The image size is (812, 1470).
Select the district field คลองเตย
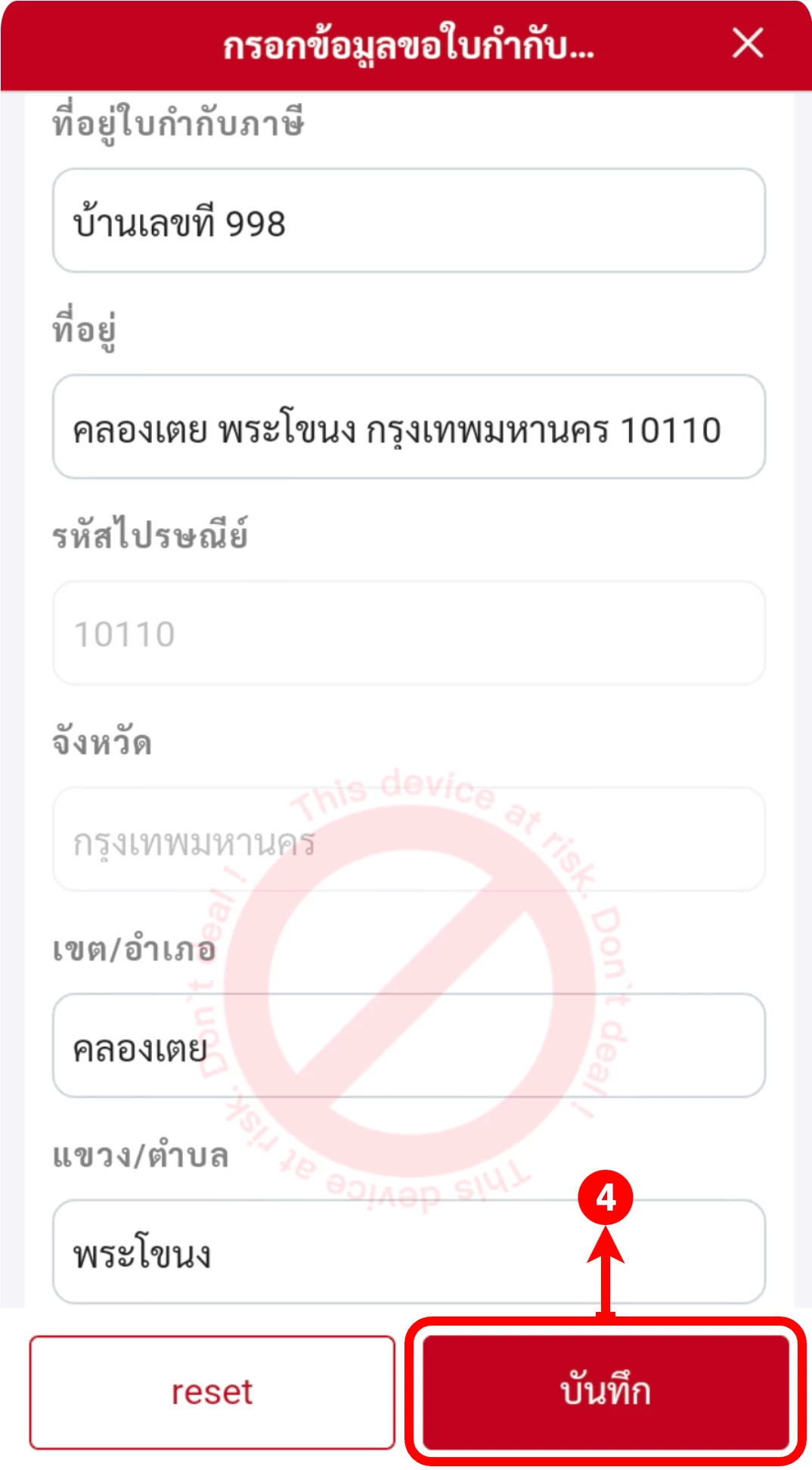(408, 1047)
